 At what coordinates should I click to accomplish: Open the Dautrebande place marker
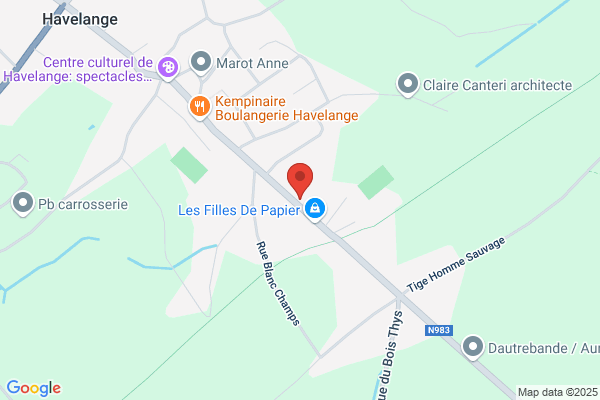473,347
